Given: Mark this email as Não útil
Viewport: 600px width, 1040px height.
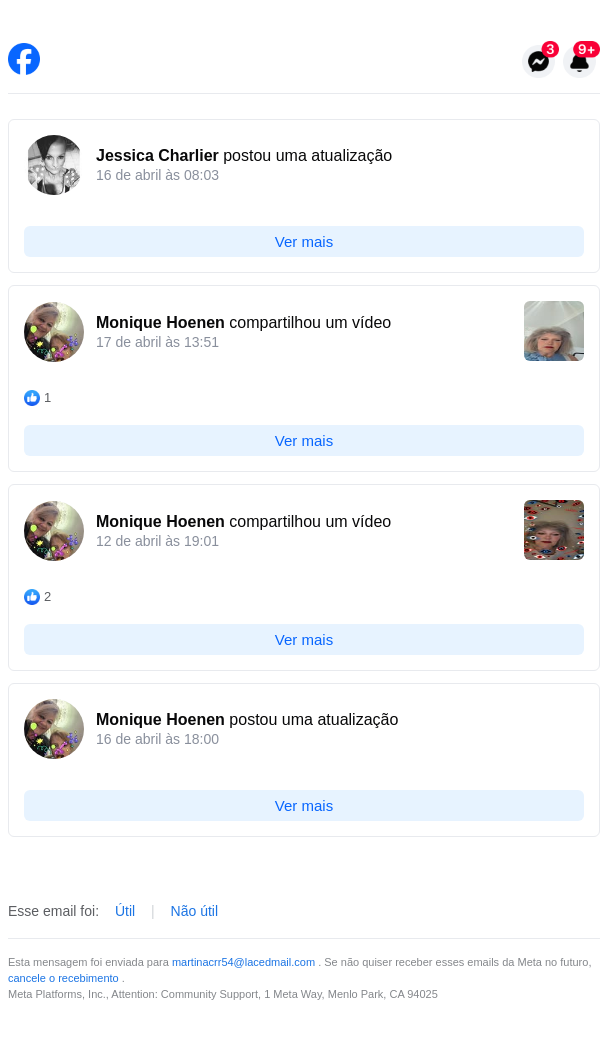Looking at the screenshot, I should (x=194, y=911).
